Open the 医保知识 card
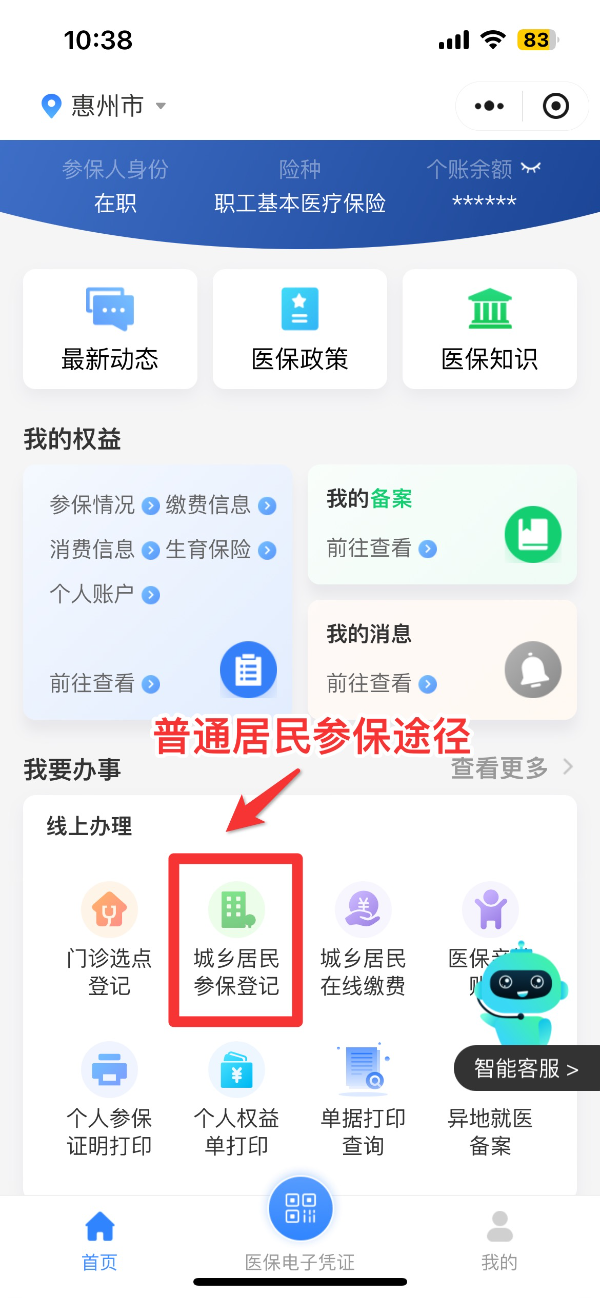 (x=490, y=329)
